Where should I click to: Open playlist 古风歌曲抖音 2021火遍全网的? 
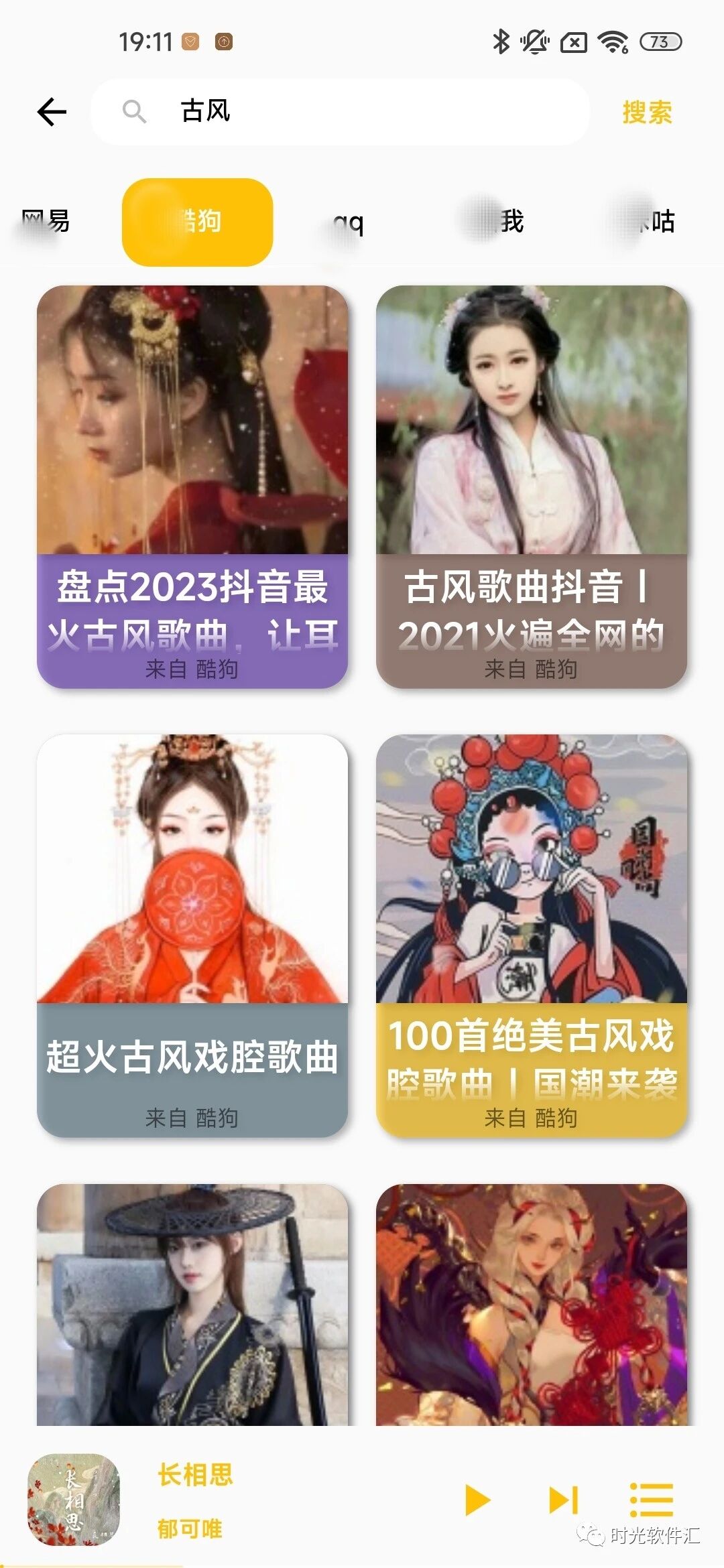532,487
